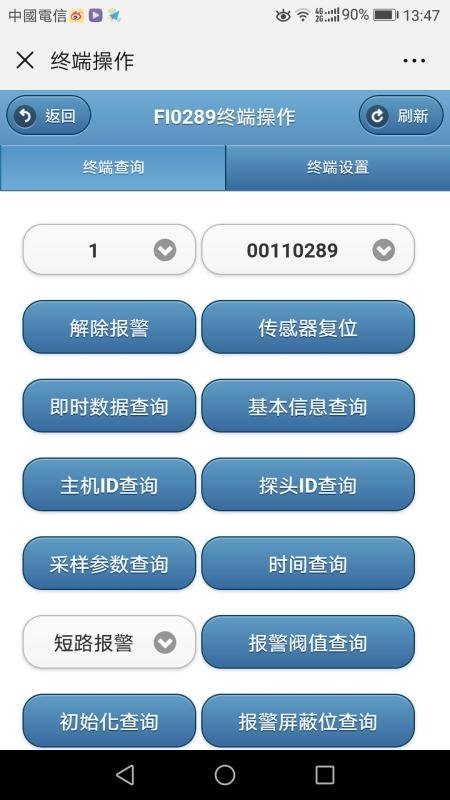This screenshot has width=450, height=800.
Task: Switch to the 终端设置 tab
Action: (338, 168)
